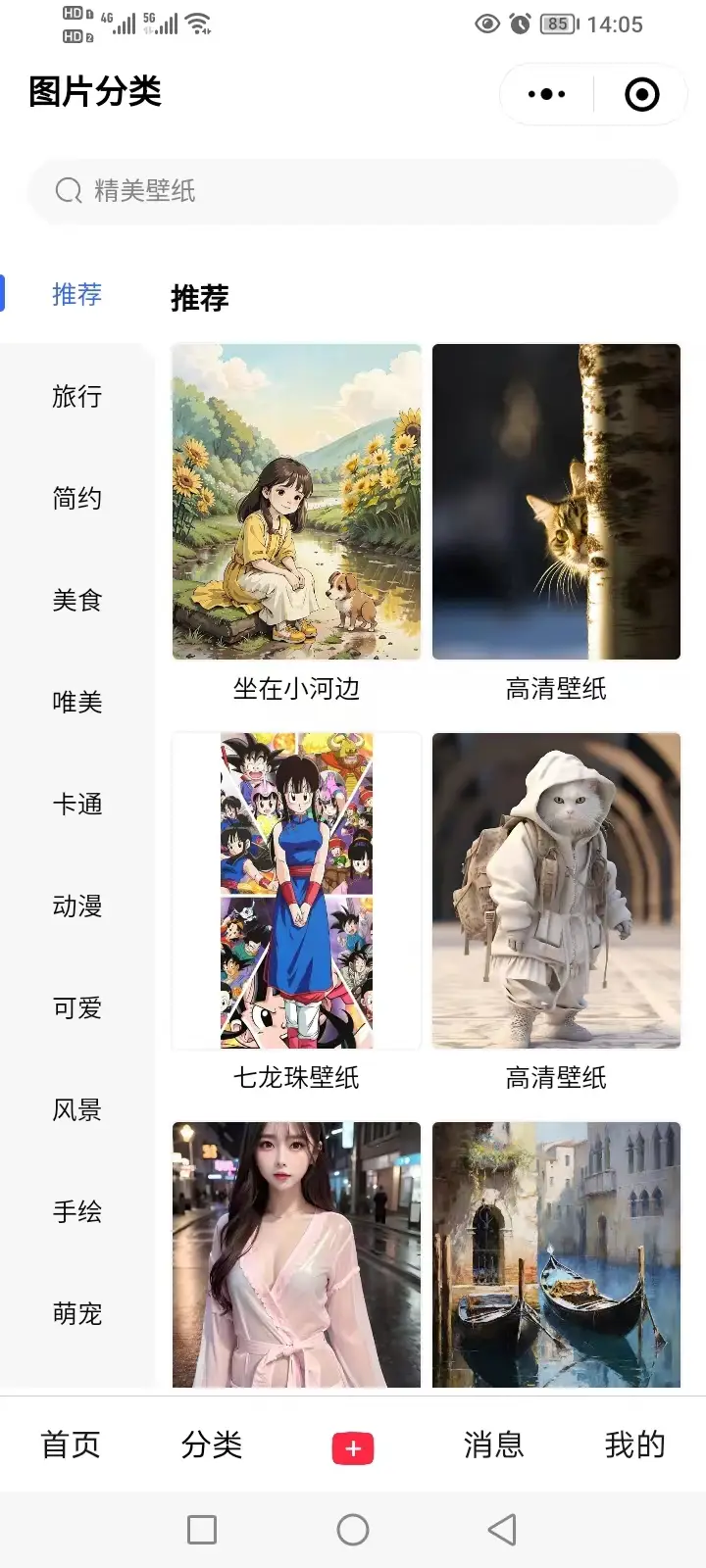
Task: Open the 我的 tab
Action: pos(634,1445)
